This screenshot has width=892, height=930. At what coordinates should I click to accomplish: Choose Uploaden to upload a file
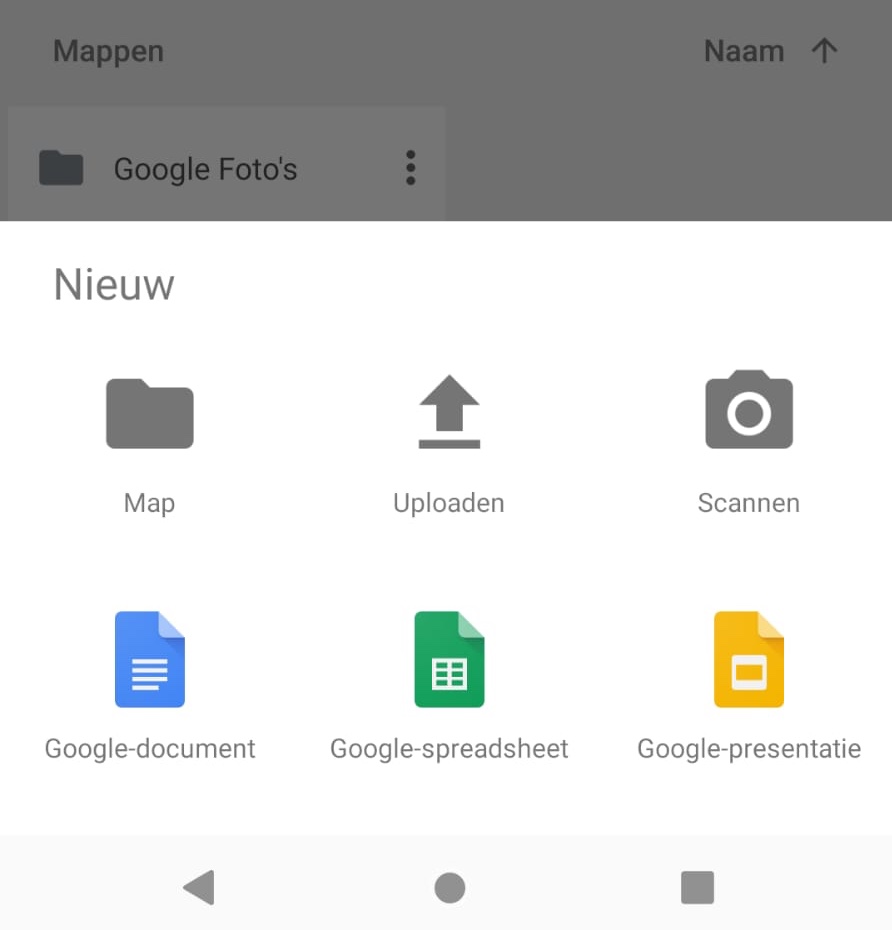pyautogui.click(x=449, y=441)
